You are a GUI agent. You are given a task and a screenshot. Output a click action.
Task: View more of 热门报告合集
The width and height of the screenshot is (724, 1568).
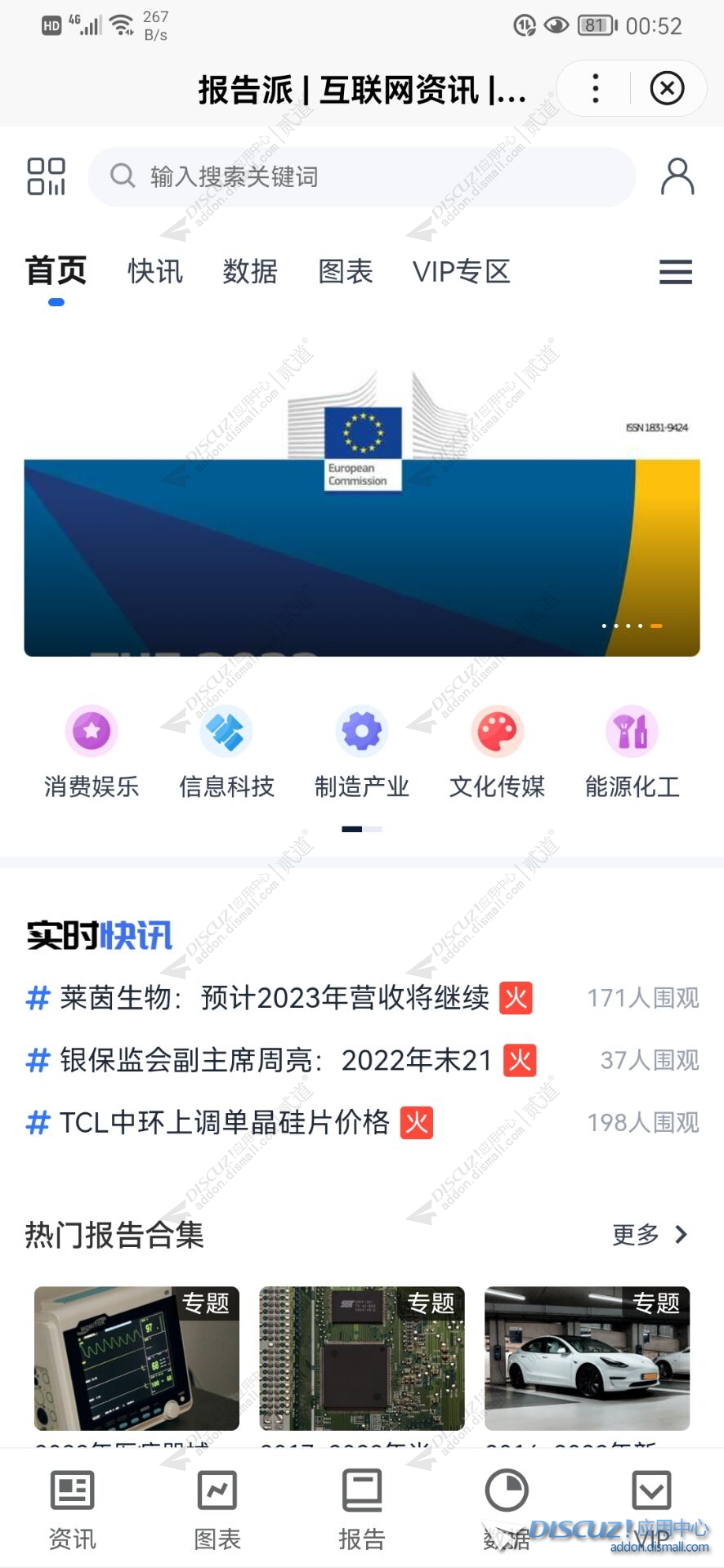650,1234
